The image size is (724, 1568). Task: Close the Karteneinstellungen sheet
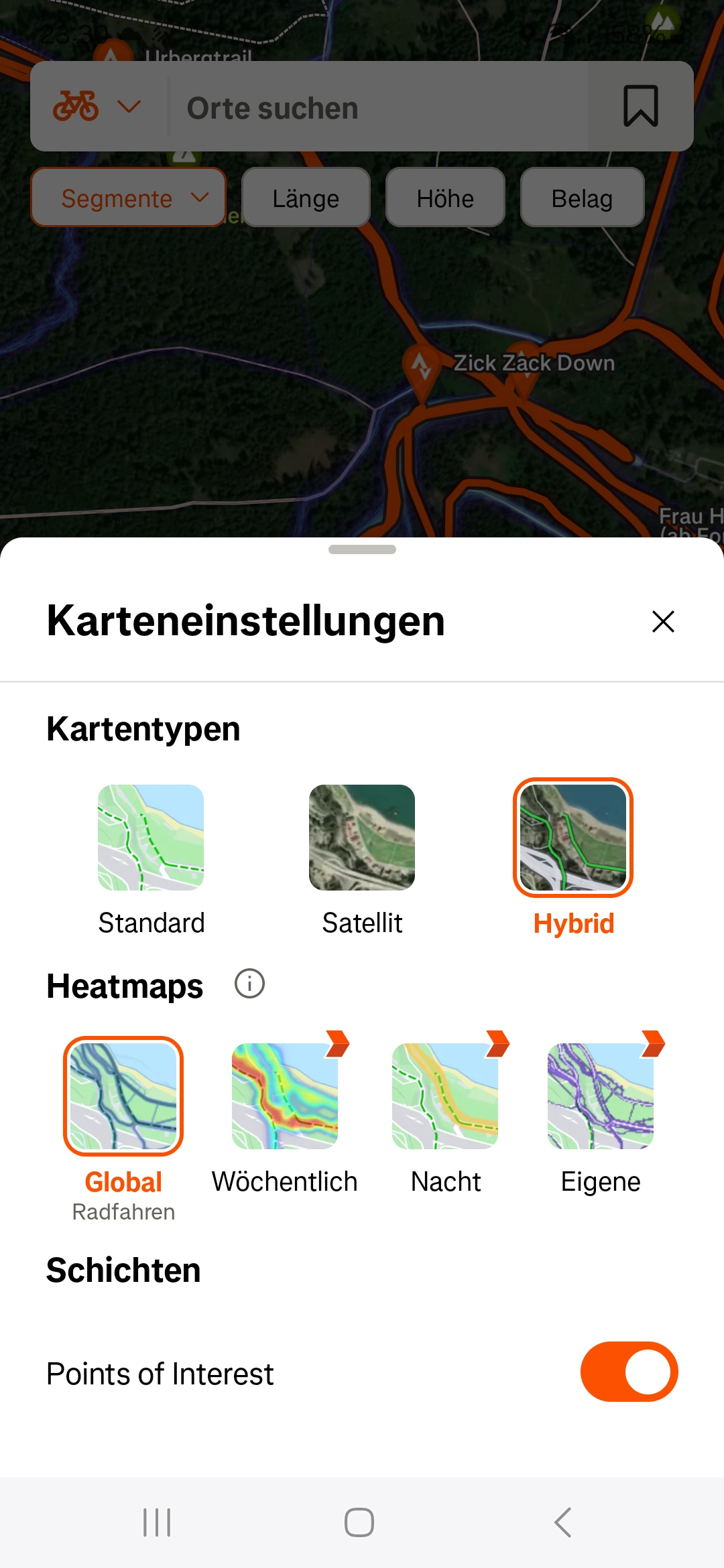click(663, 621)
